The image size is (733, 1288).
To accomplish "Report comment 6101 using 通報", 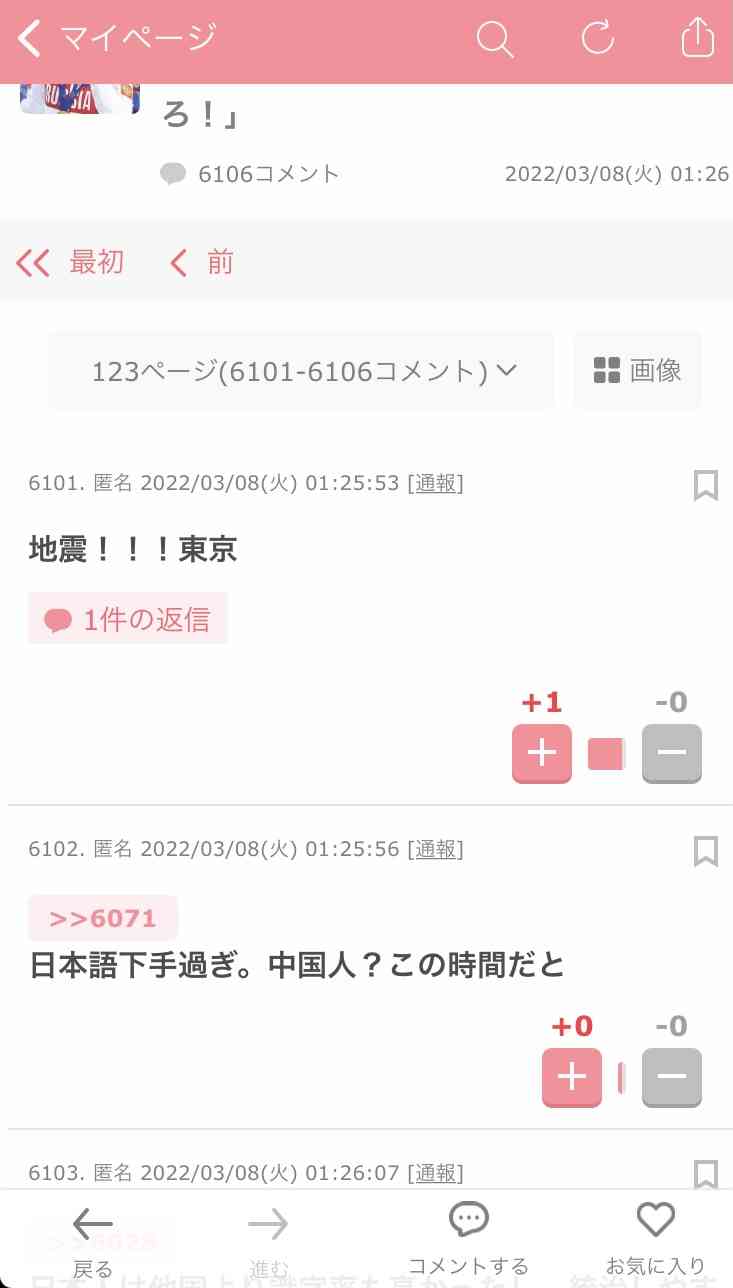I will pos(436,483).
